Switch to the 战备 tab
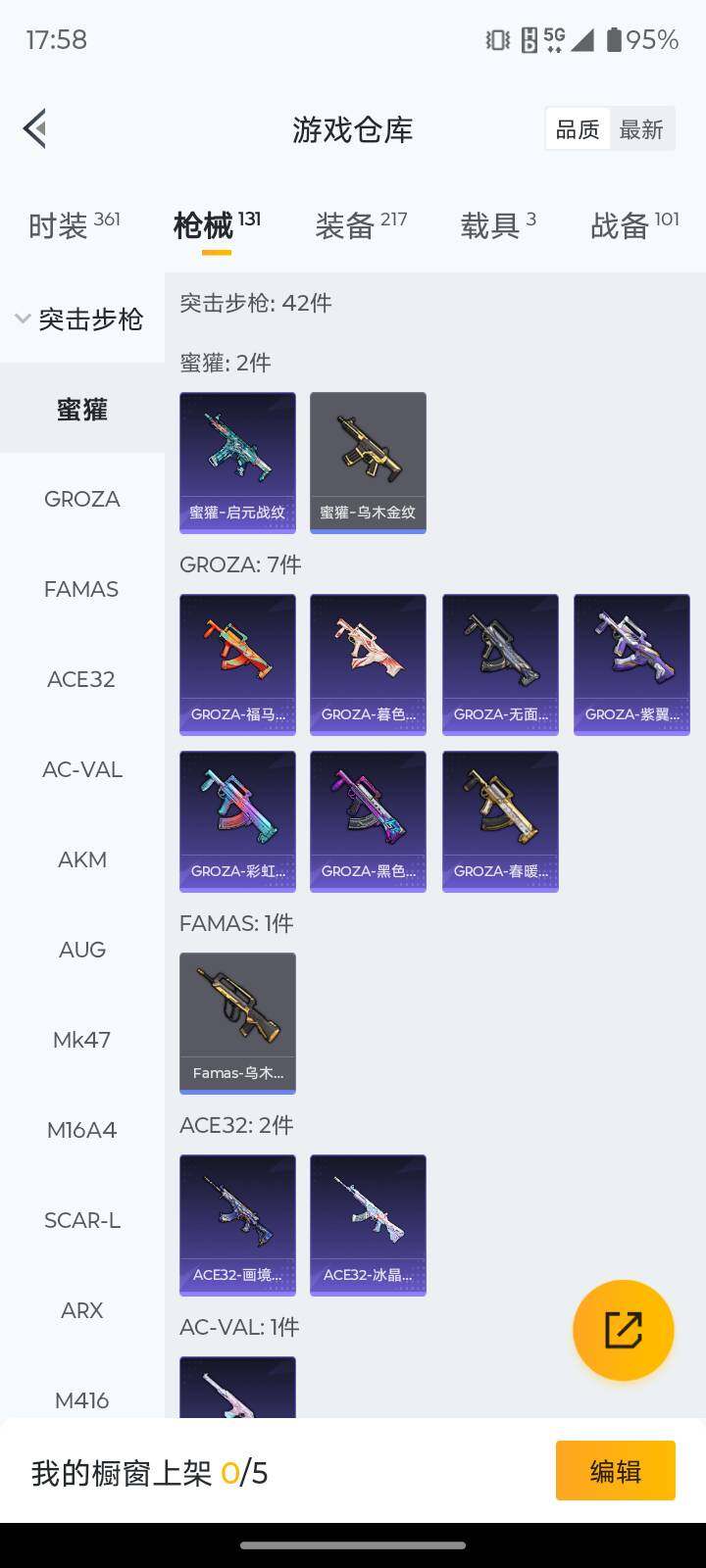Viewport: 706px width, 1568px height. [633, 225]
